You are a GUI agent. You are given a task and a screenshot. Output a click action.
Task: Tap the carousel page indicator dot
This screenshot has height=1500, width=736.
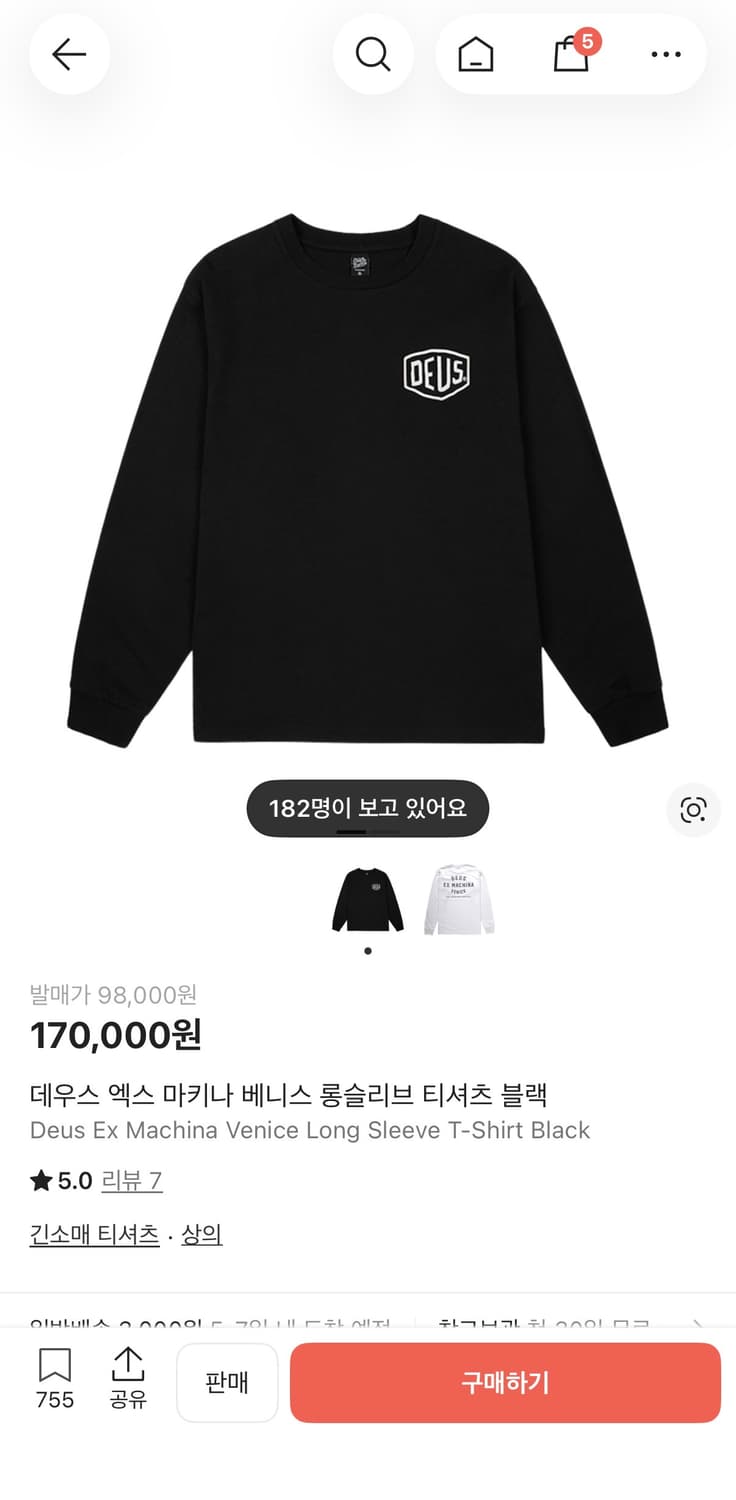(x=367, y=951)
